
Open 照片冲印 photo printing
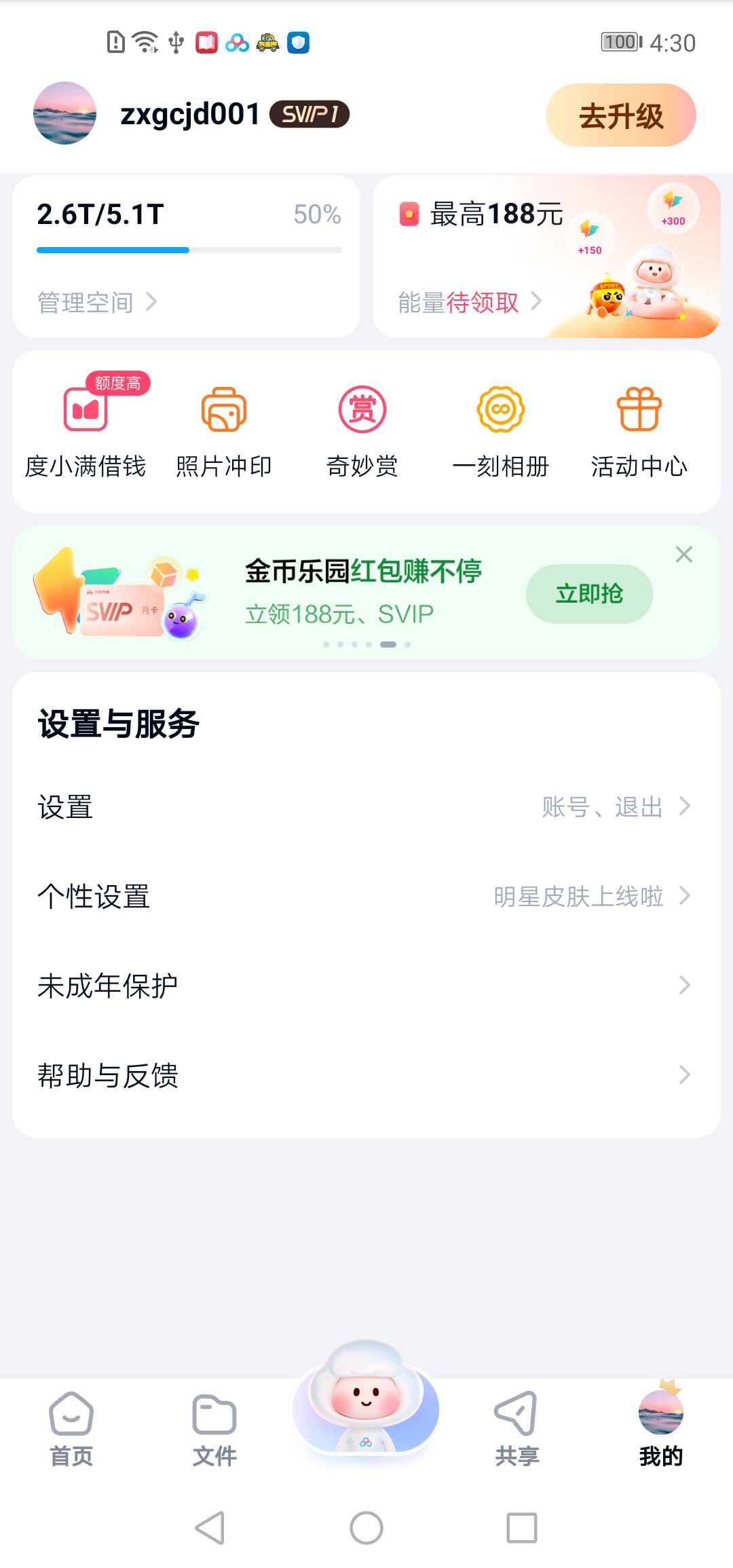click(x=224, y=429)
